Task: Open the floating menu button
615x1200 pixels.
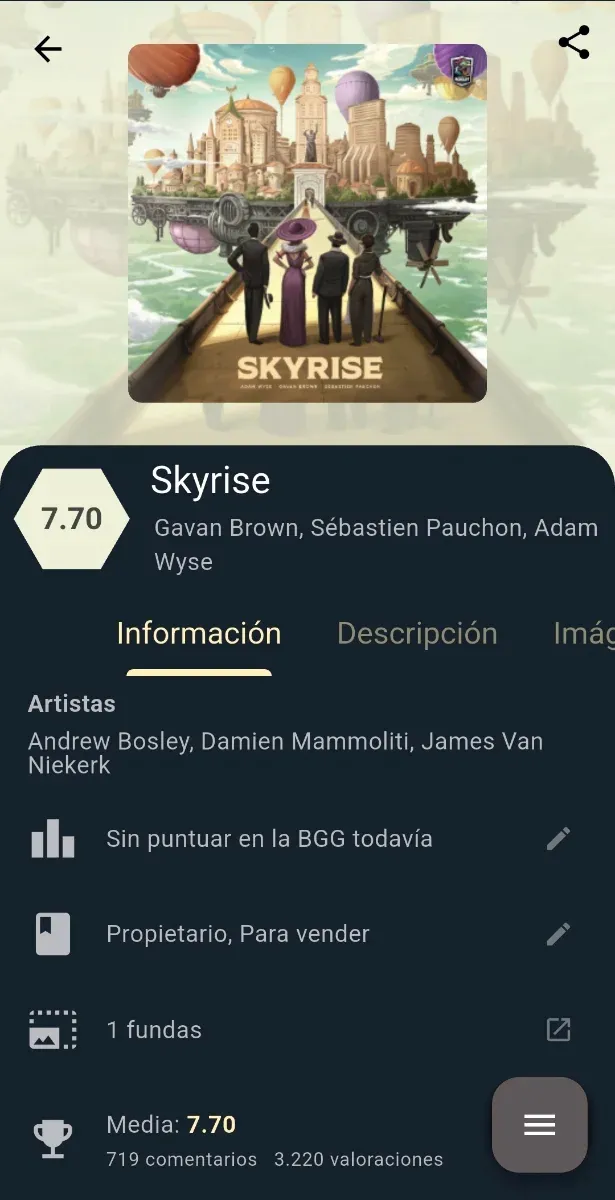Action: [x=539, y=1125]
